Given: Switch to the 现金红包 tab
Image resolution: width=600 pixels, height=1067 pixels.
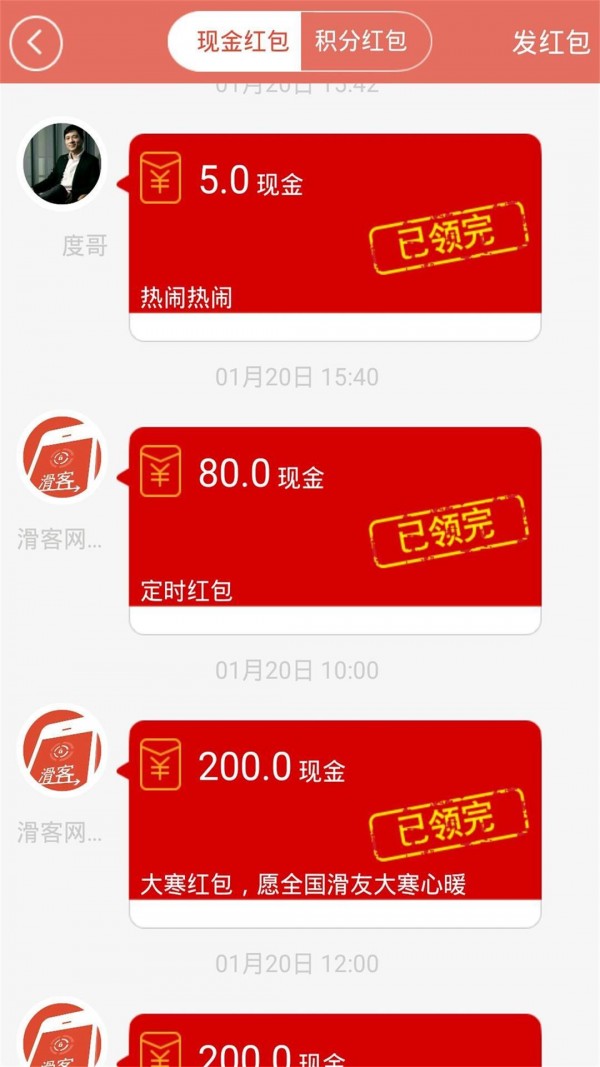Looking at the screenshot, I should (242, 42).
